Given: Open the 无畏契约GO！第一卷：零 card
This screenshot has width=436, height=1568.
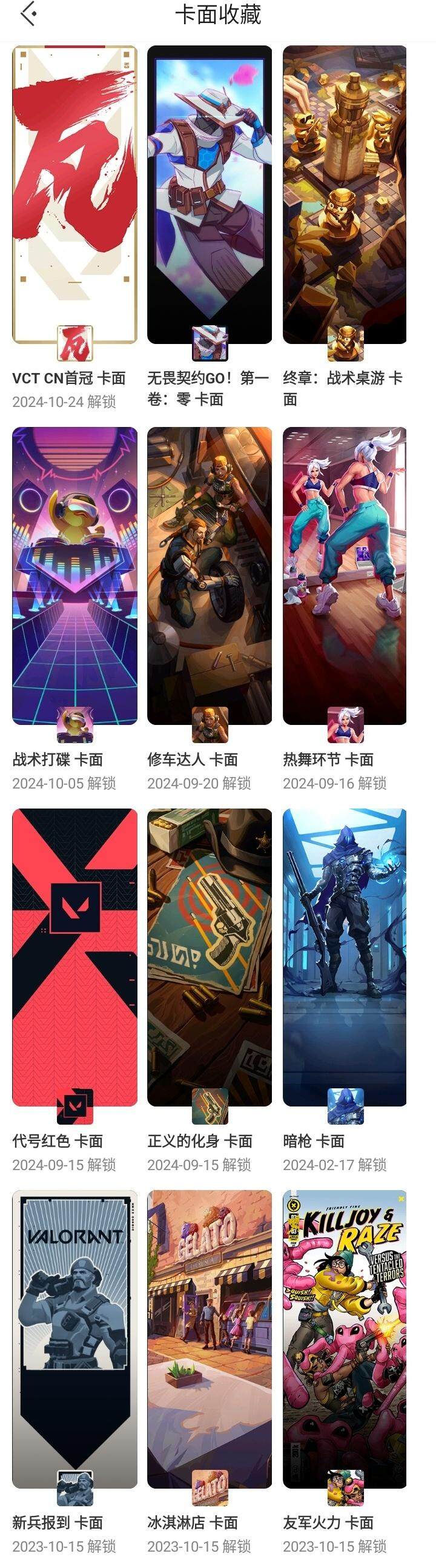Looking at the screenshot, I should pyautogui.click(x=210, y=195).
